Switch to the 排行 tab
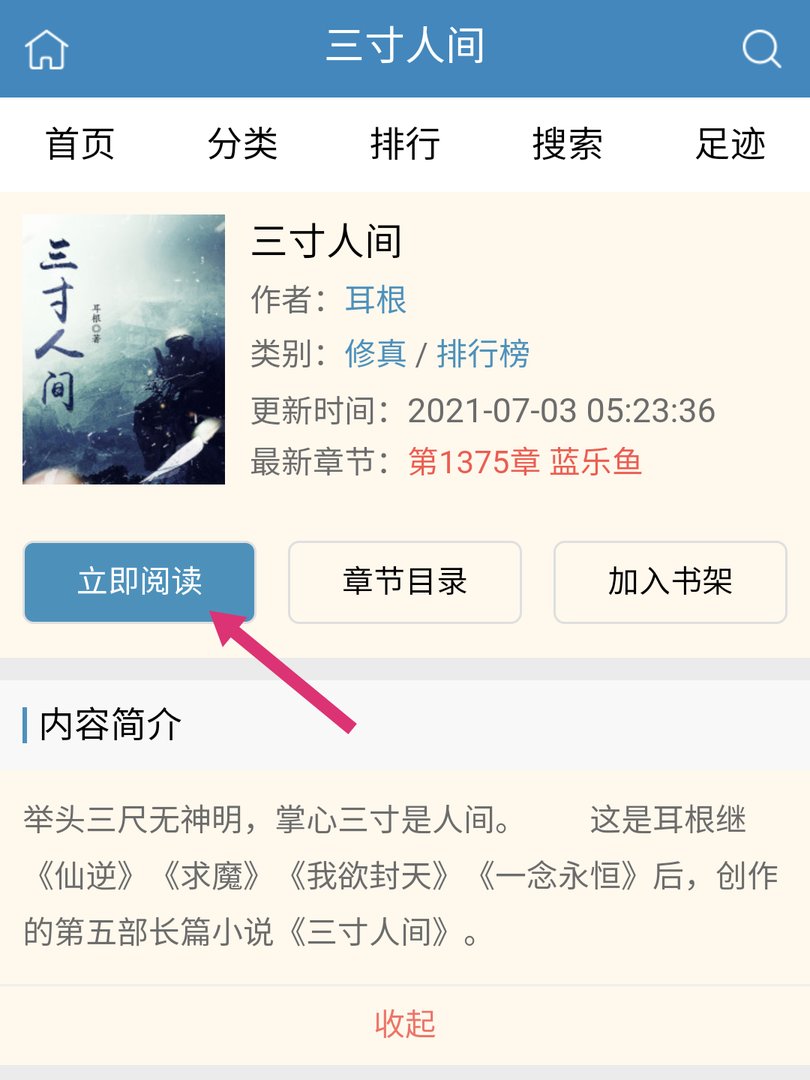 [x=405, y=144]
